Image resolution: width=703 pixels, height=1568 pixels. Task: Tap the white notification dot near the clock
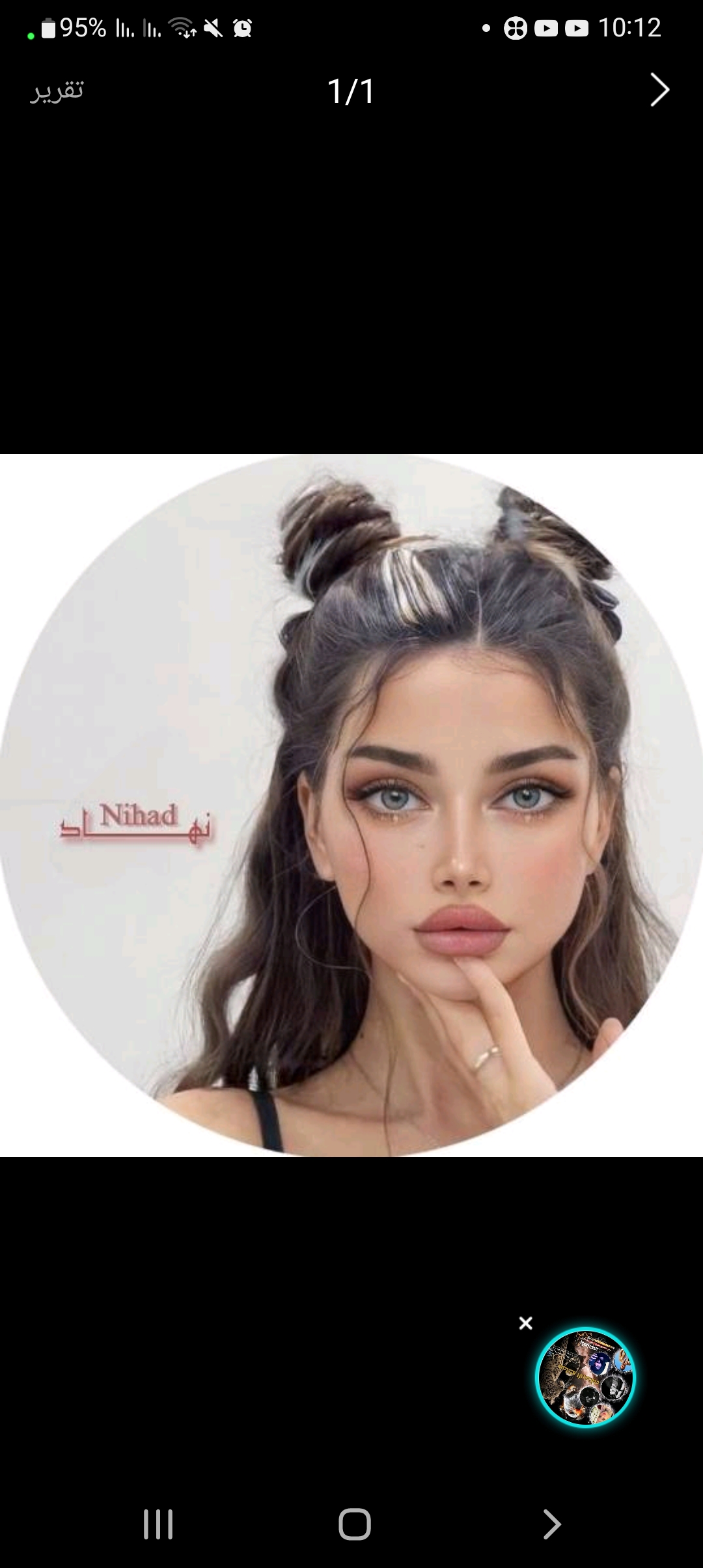484,27
